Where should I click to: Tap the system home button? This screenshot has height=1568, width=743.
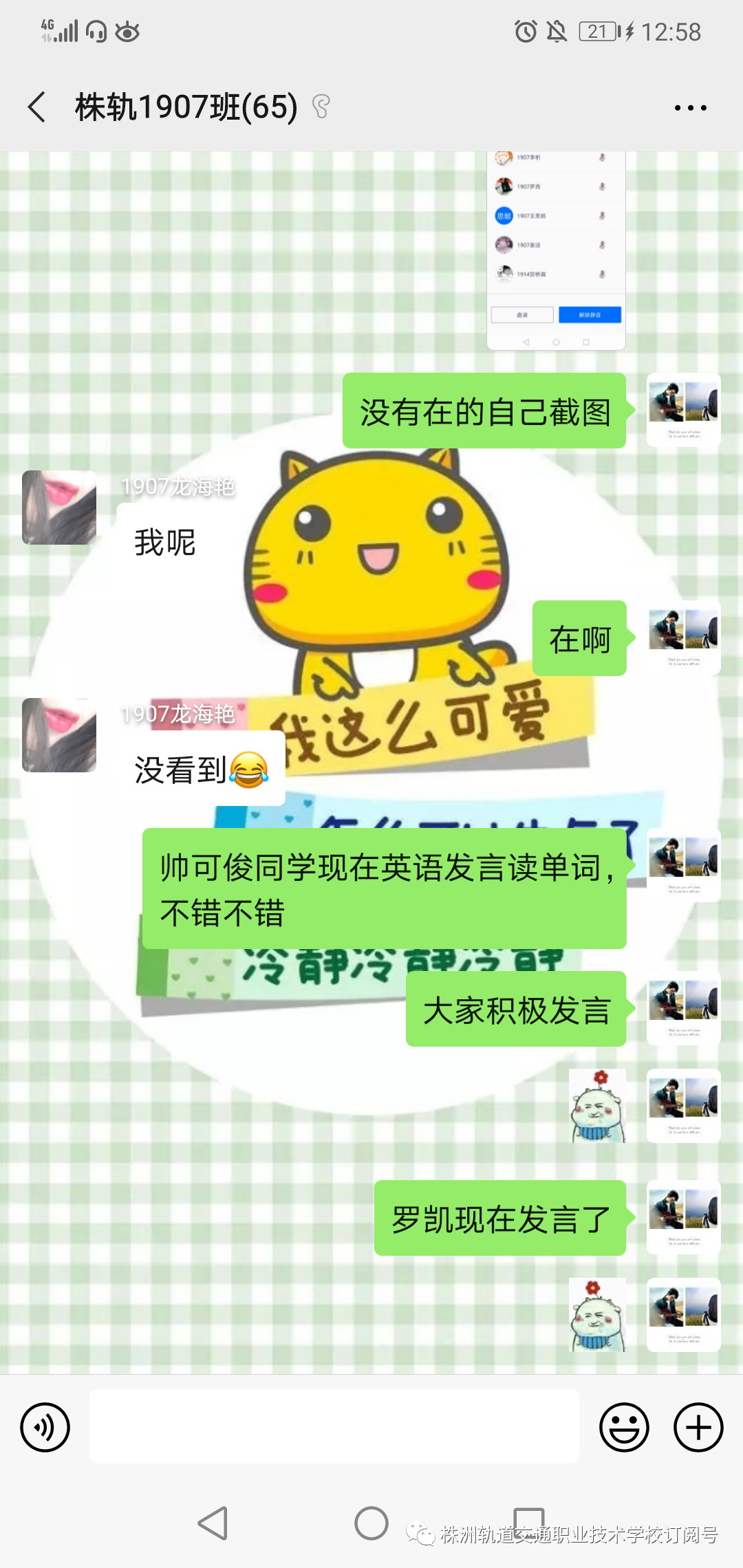point(371,1523)
